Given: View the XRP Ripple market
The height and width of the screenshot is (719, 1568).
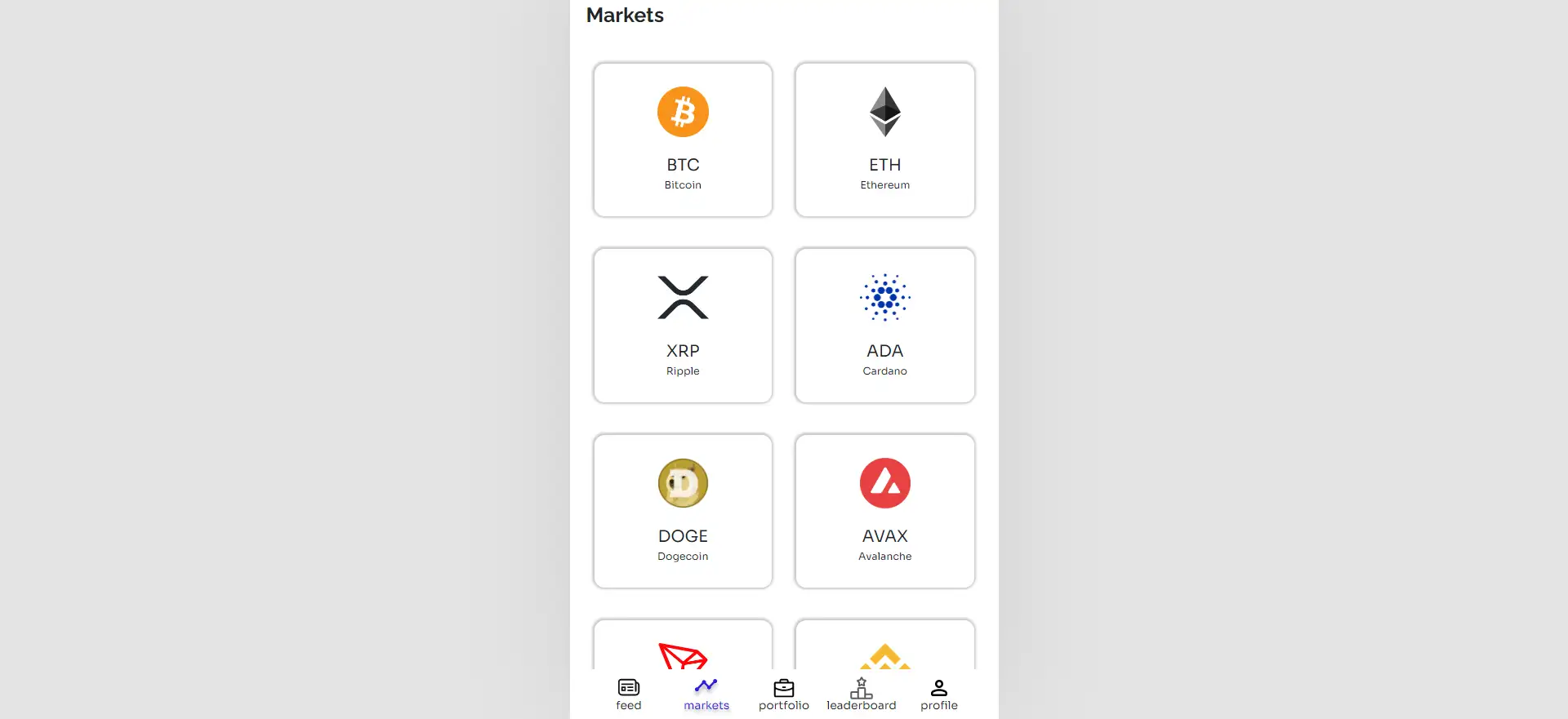Looking at the screenshot, I should pos(683,325).
